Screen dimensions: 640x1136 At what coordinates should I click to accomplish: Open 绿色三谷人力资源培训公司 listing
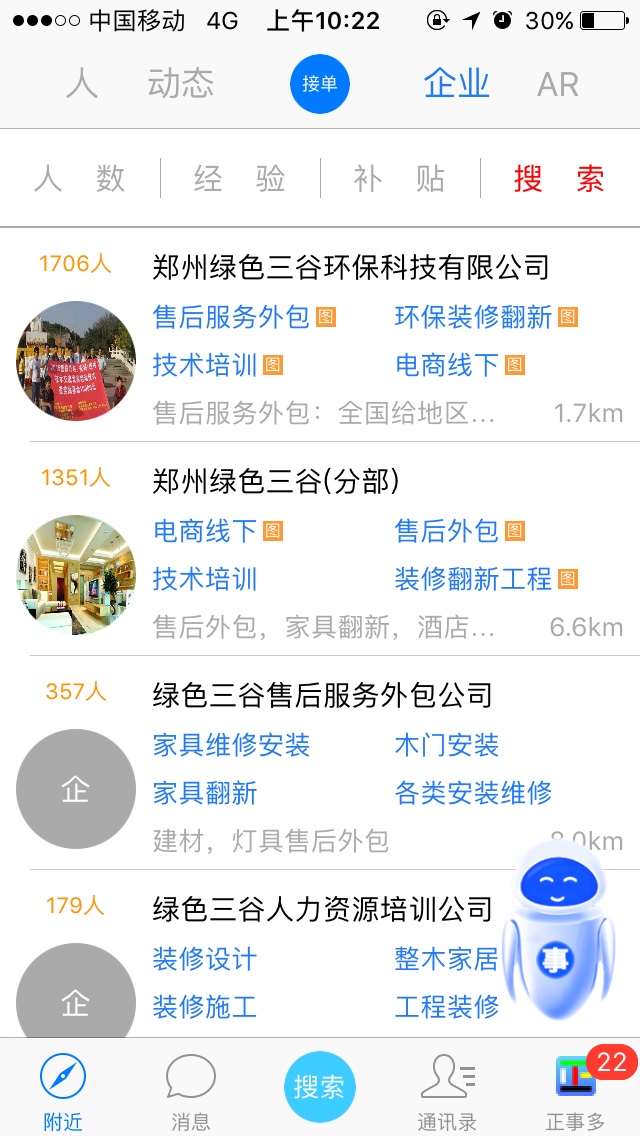[x=322, y=909]
